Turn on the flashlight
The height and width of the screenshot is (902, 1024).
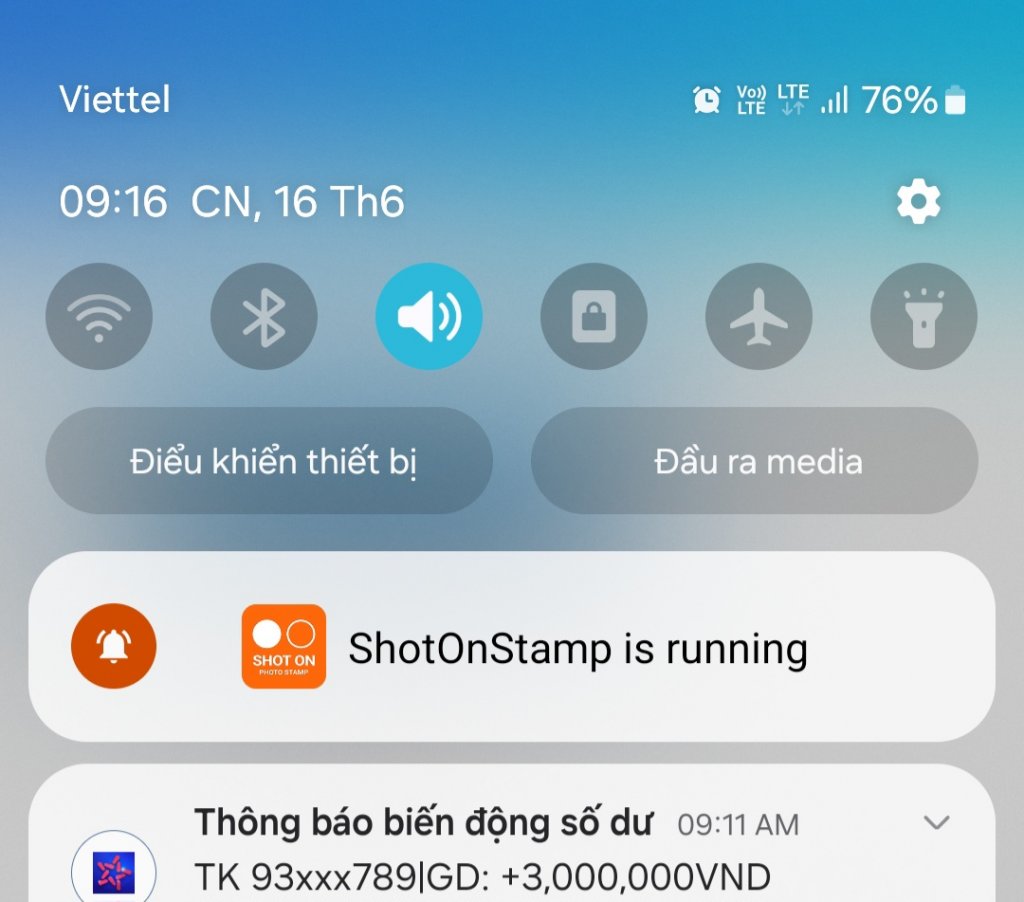coord(923,317)
